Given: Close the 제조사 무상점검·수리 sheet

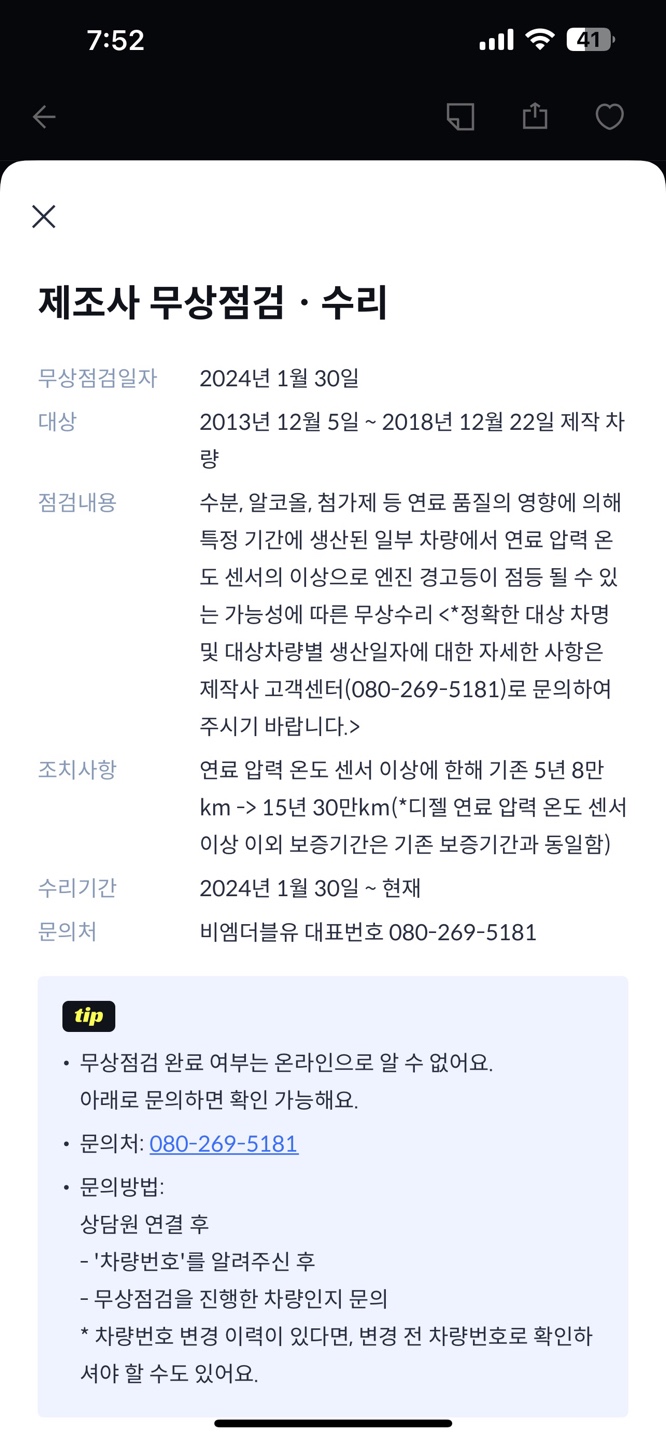Looking at the screenshot, I should point(44,216).
